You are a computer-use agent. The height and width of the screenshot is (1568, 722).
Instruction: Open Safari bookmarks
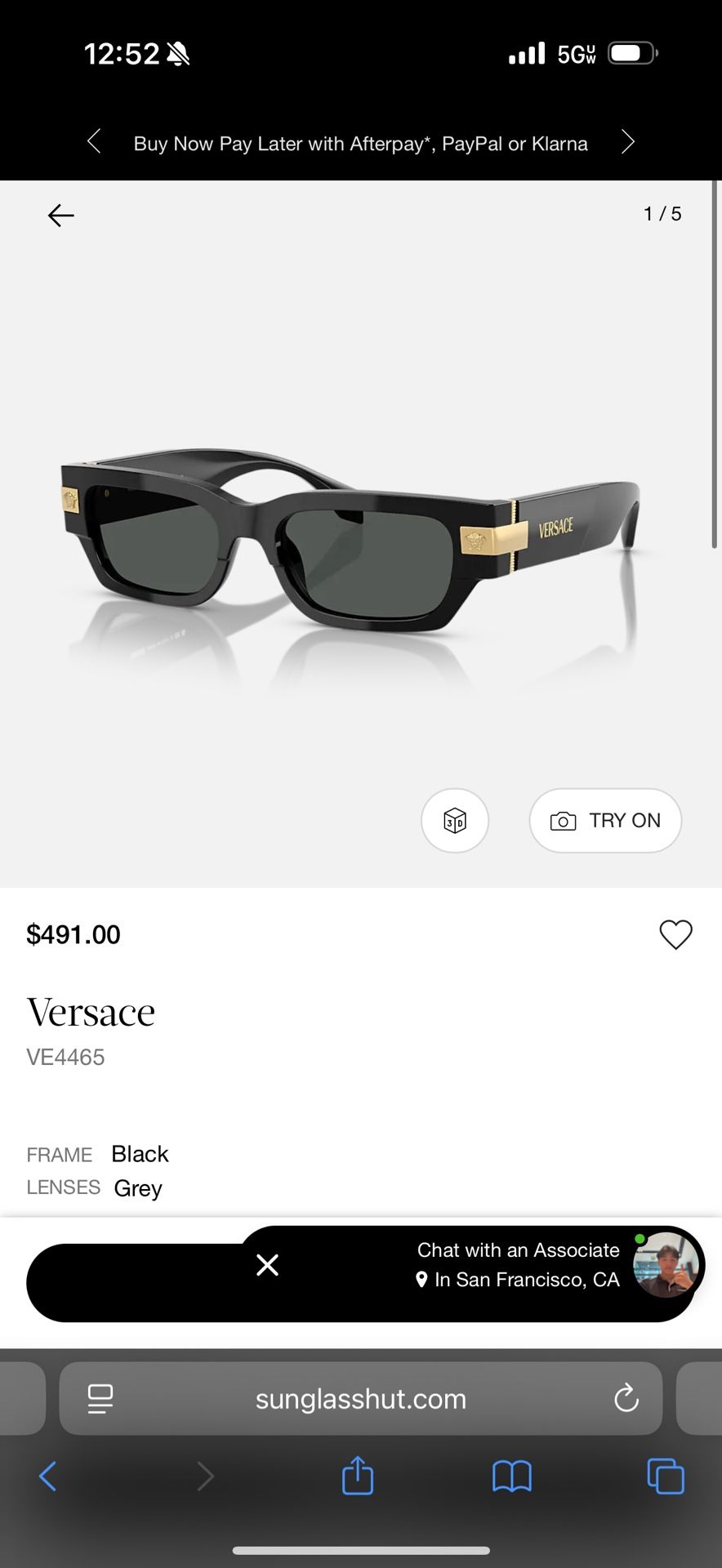[x=512, y=1476]
